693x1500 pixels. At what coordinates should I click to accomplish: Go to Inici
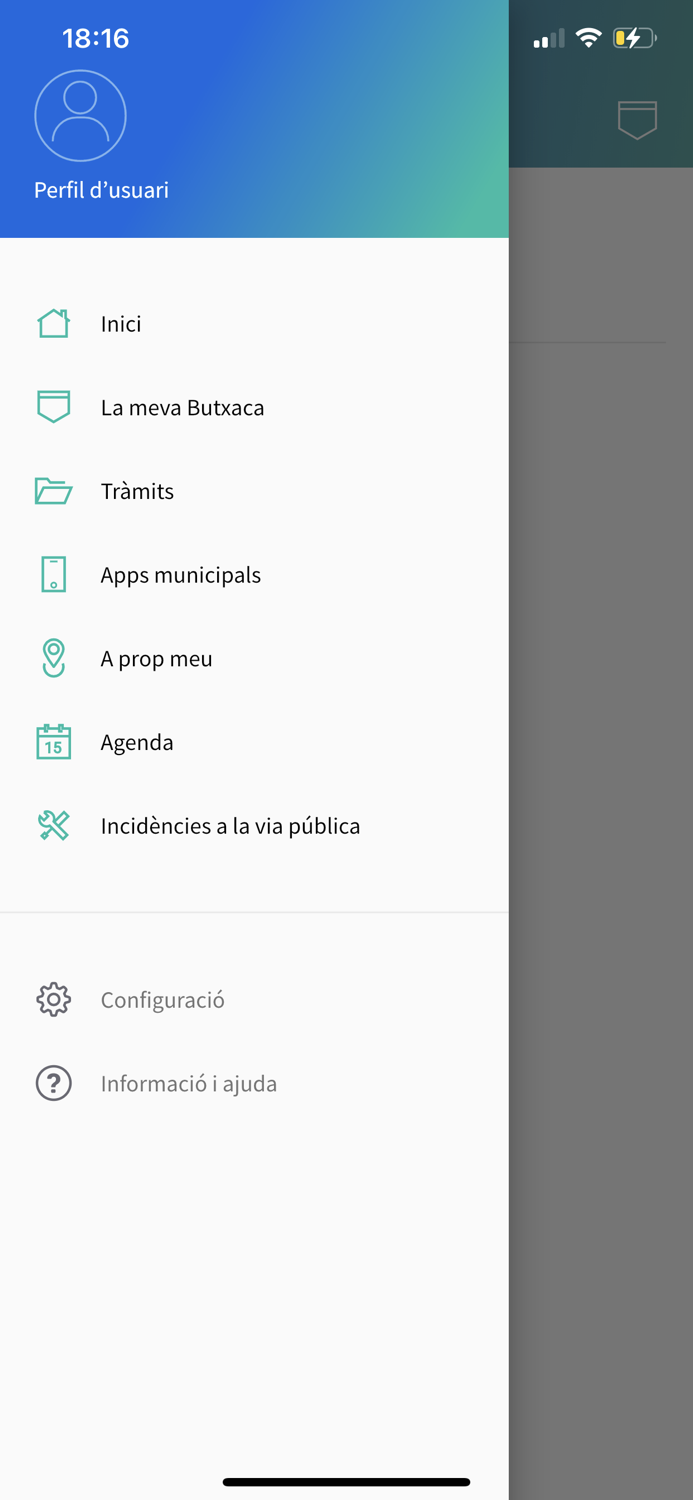[x=254, y=324]
